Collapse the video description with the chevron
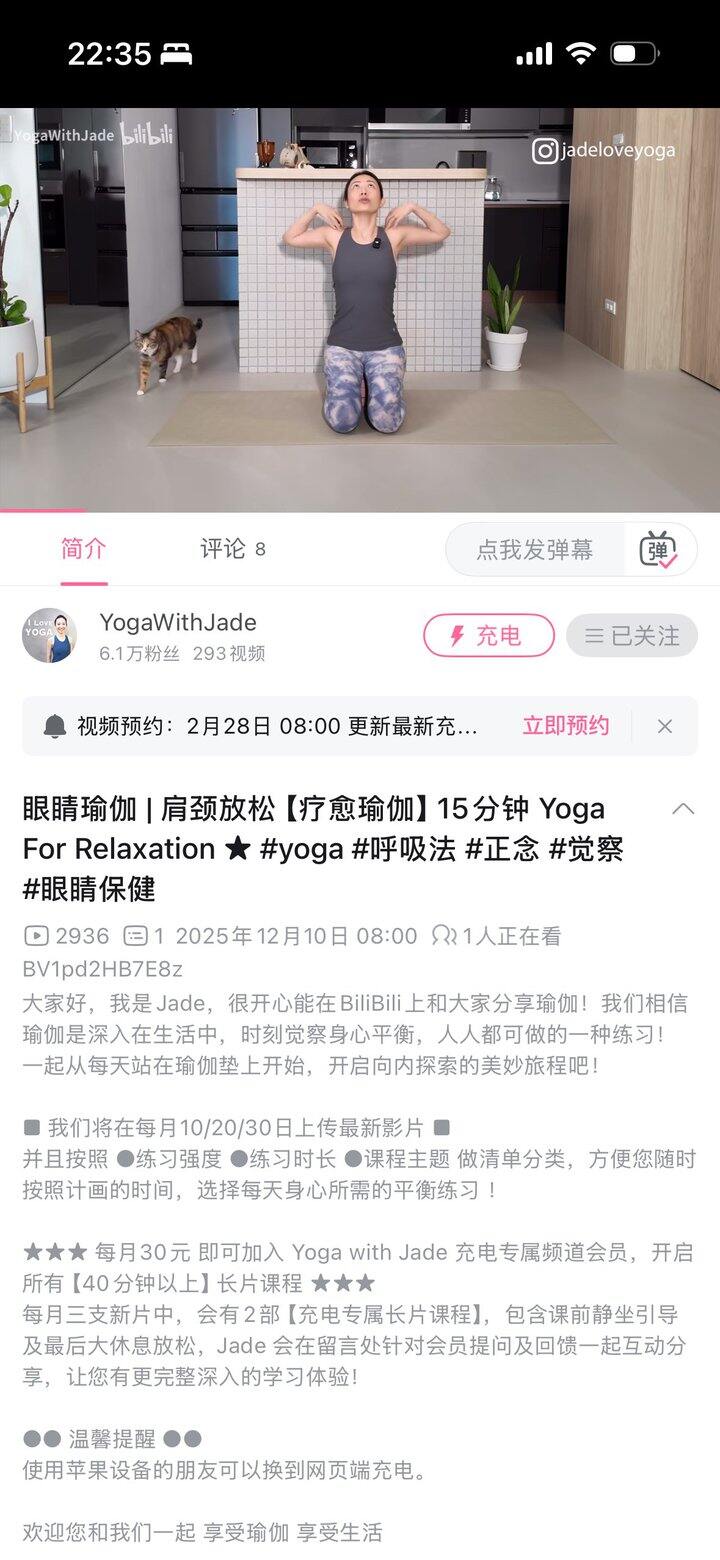This screenshot has width=720, height=1560. point(684,808)
